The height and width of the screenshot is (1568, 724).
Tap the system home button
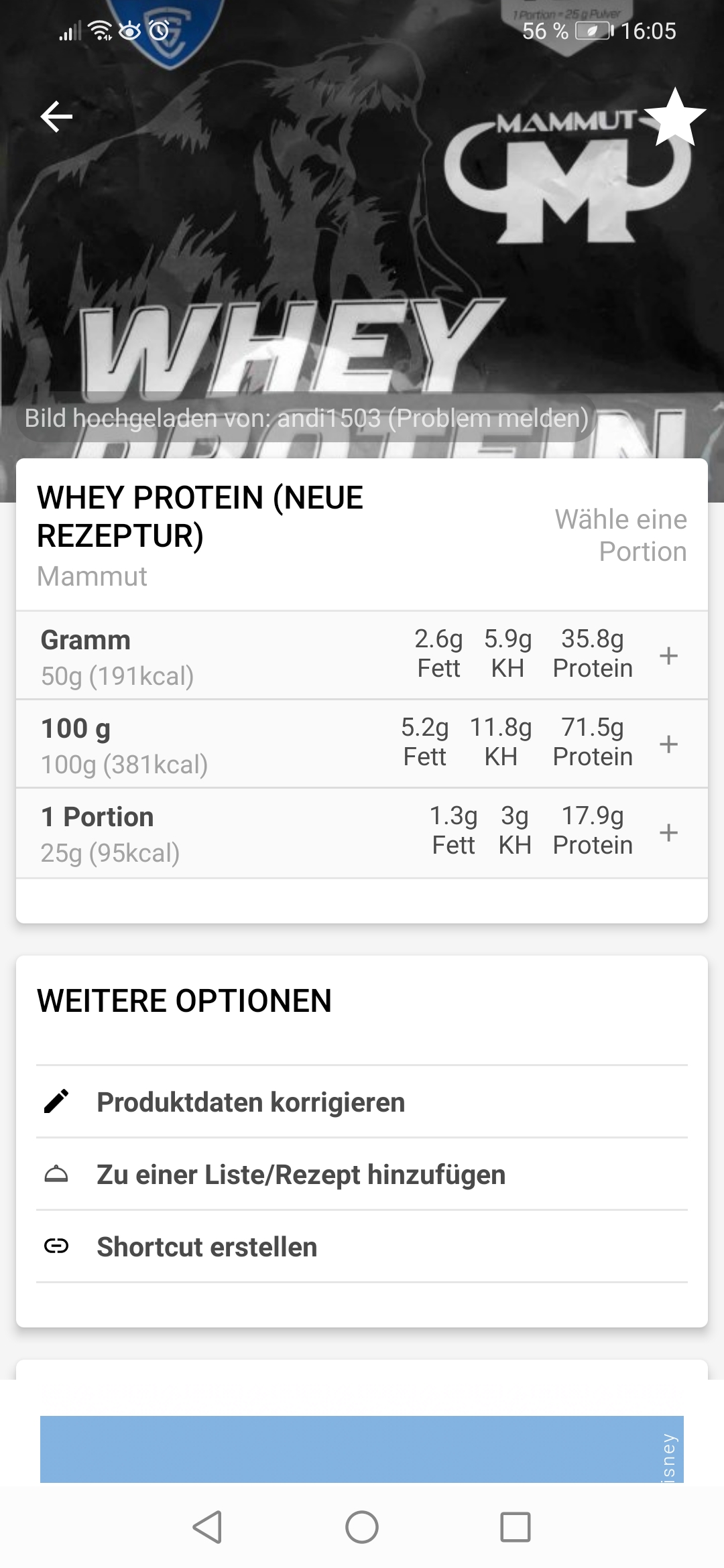362,1527
